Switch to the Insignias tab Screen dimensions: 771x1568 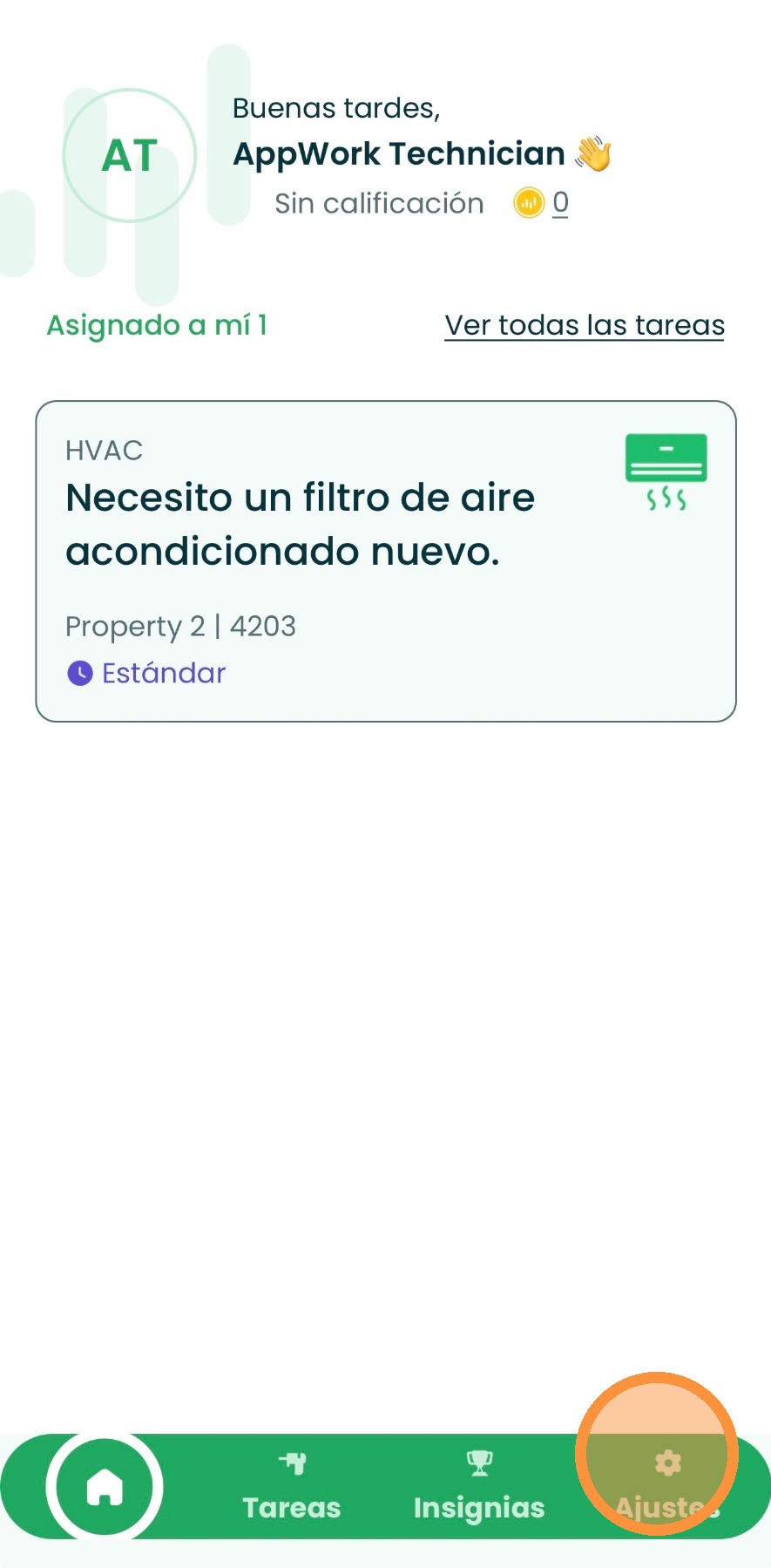[479, 1487]
